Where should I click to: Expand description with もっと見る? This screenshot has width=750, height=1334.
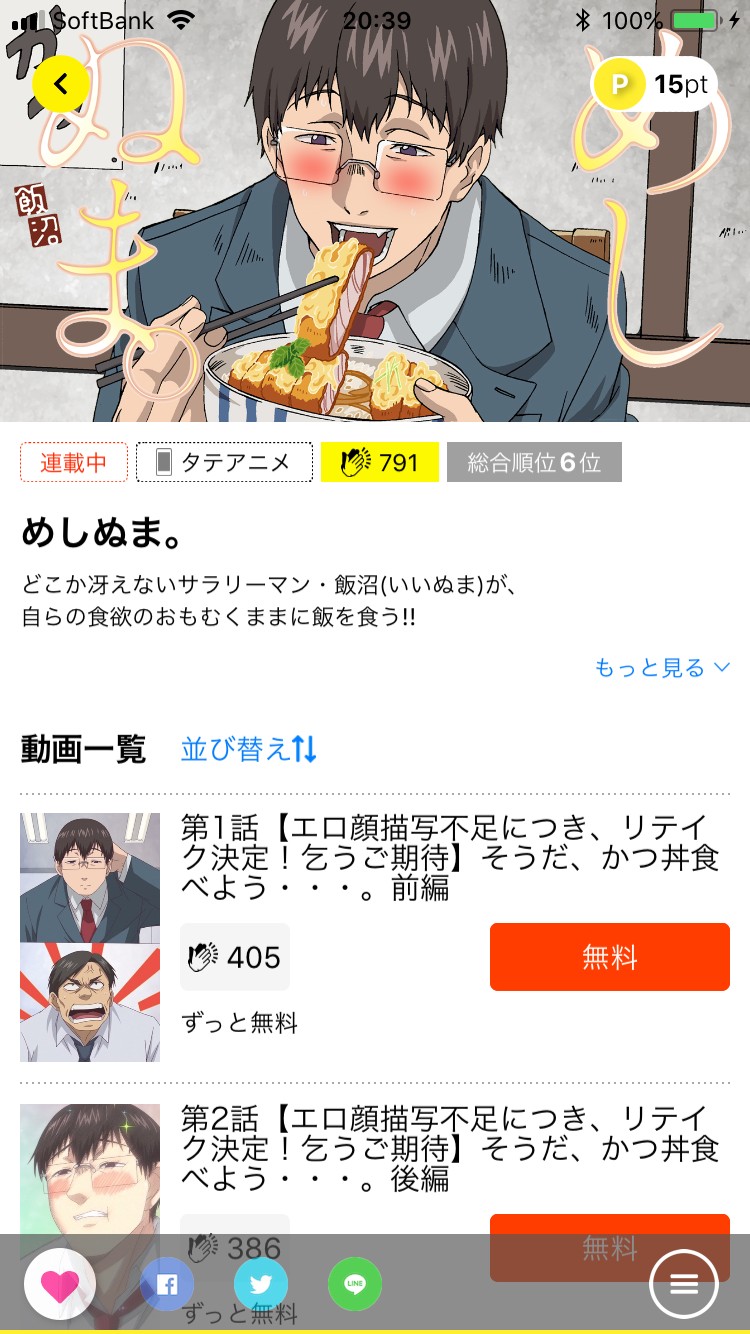662,668
